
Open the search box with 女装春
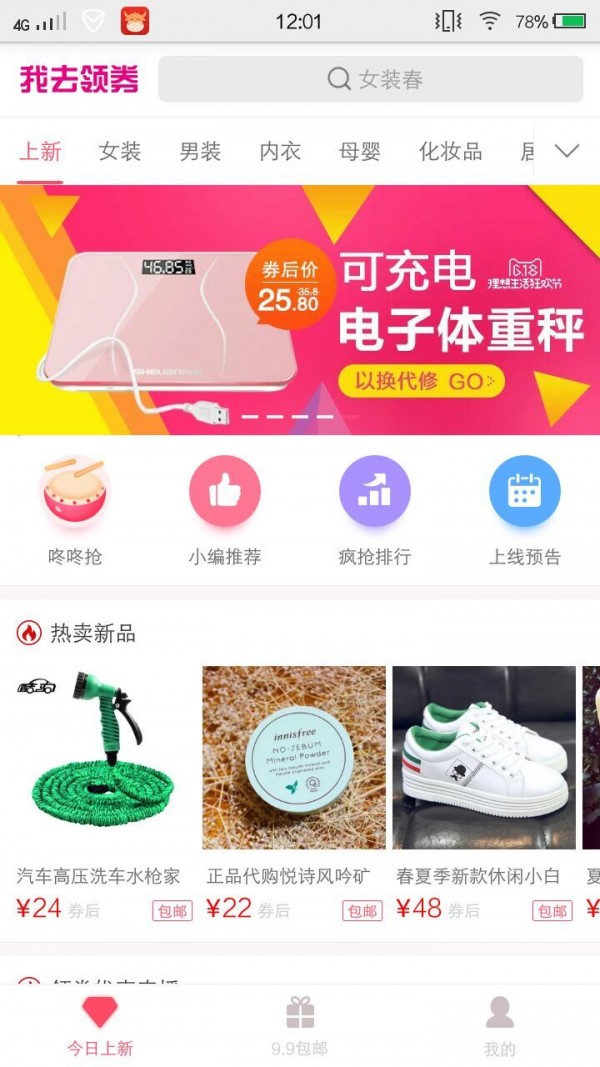point(370,79)
